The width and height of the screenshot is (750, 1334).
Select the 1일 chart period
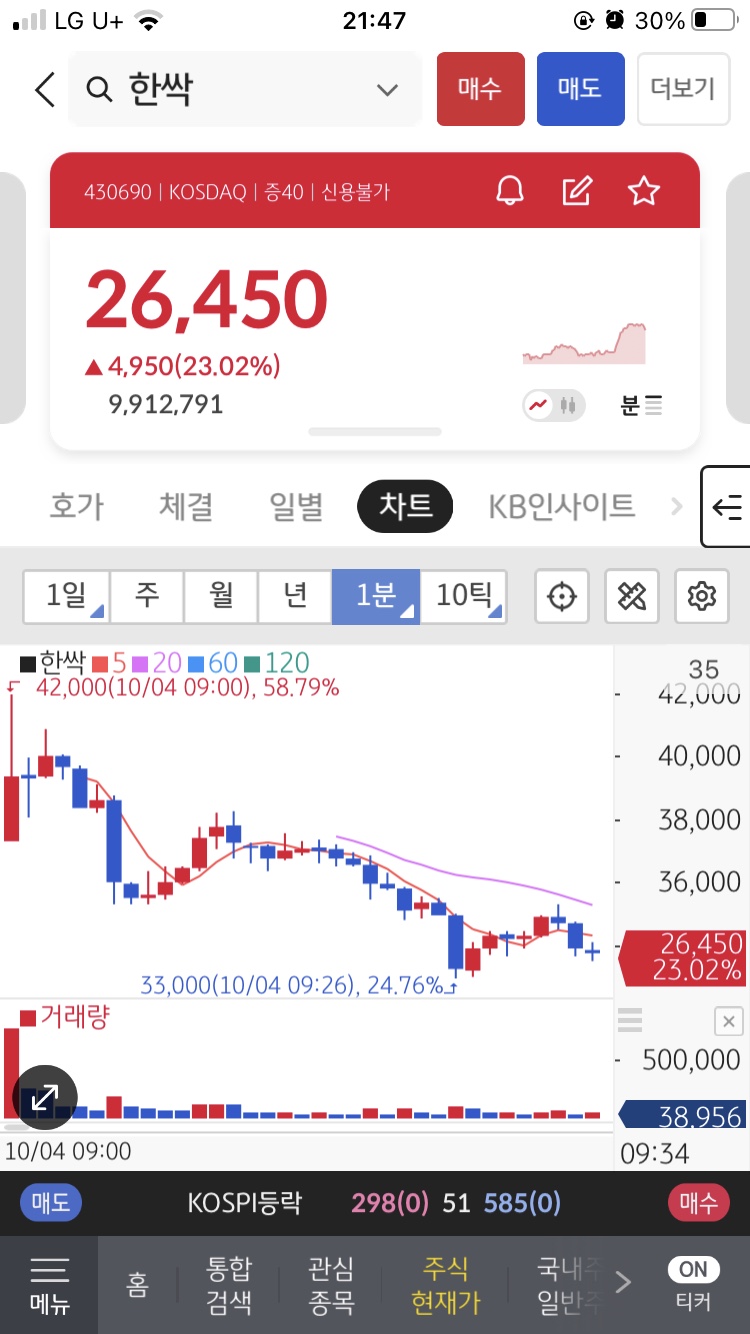coord(66,597)
